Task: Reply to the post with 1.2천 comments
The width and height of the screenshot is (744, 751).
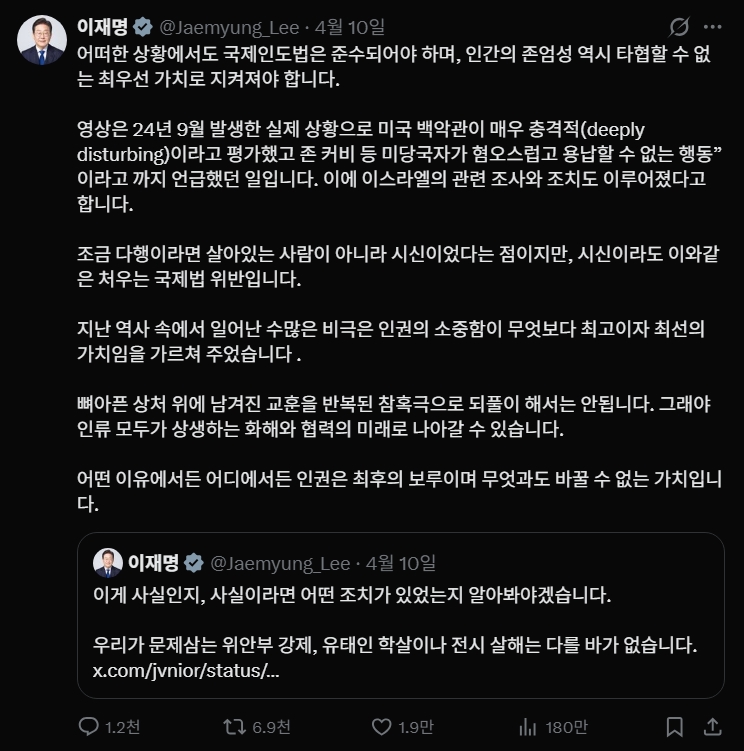Action: [x=89, y=726]
